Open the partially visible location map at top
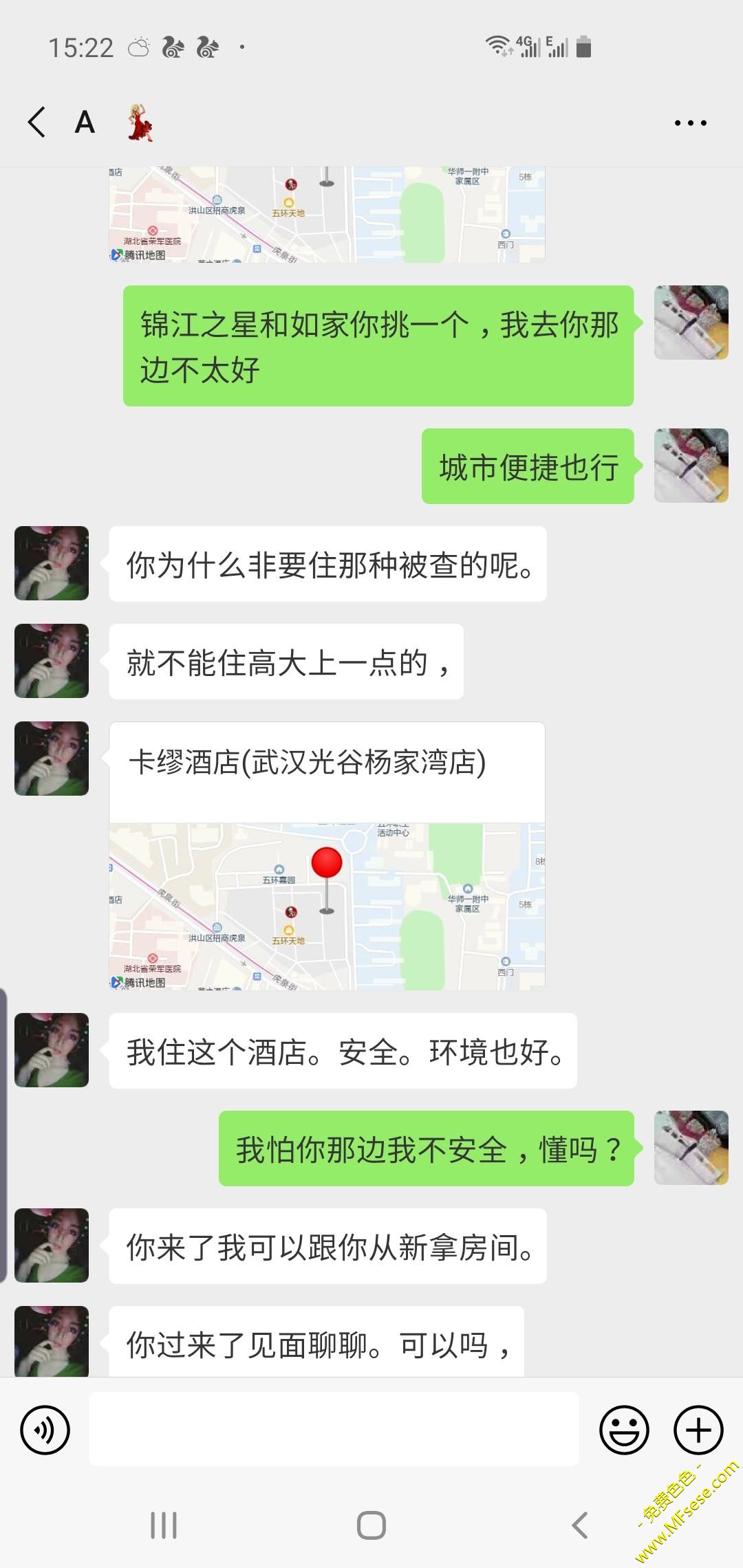The width and height of the screenshot is (743, 1568). coord(327,215)
